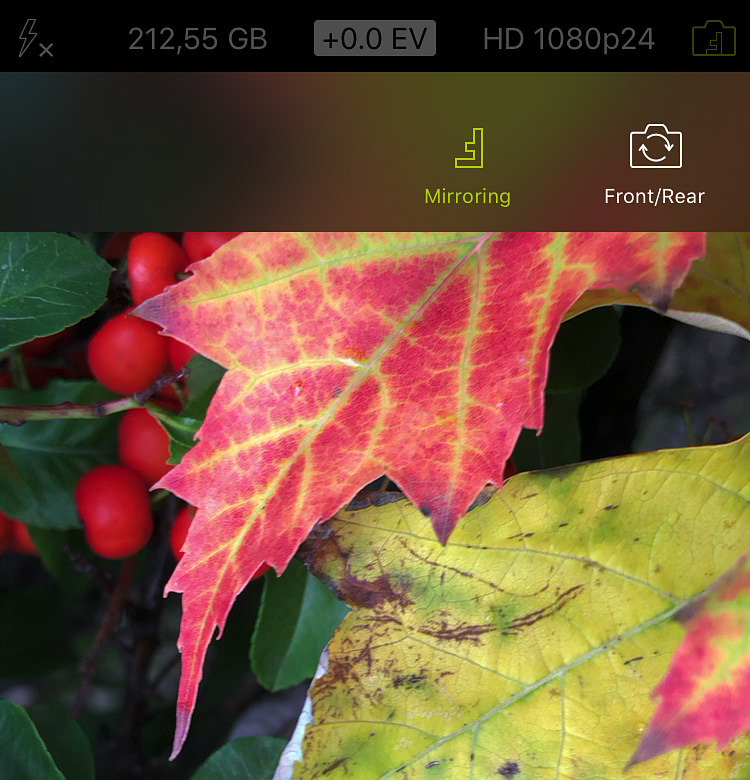Switch between Front/Rear camera
The width and height of the screenshot is (750, 780).
pos(655,167)
